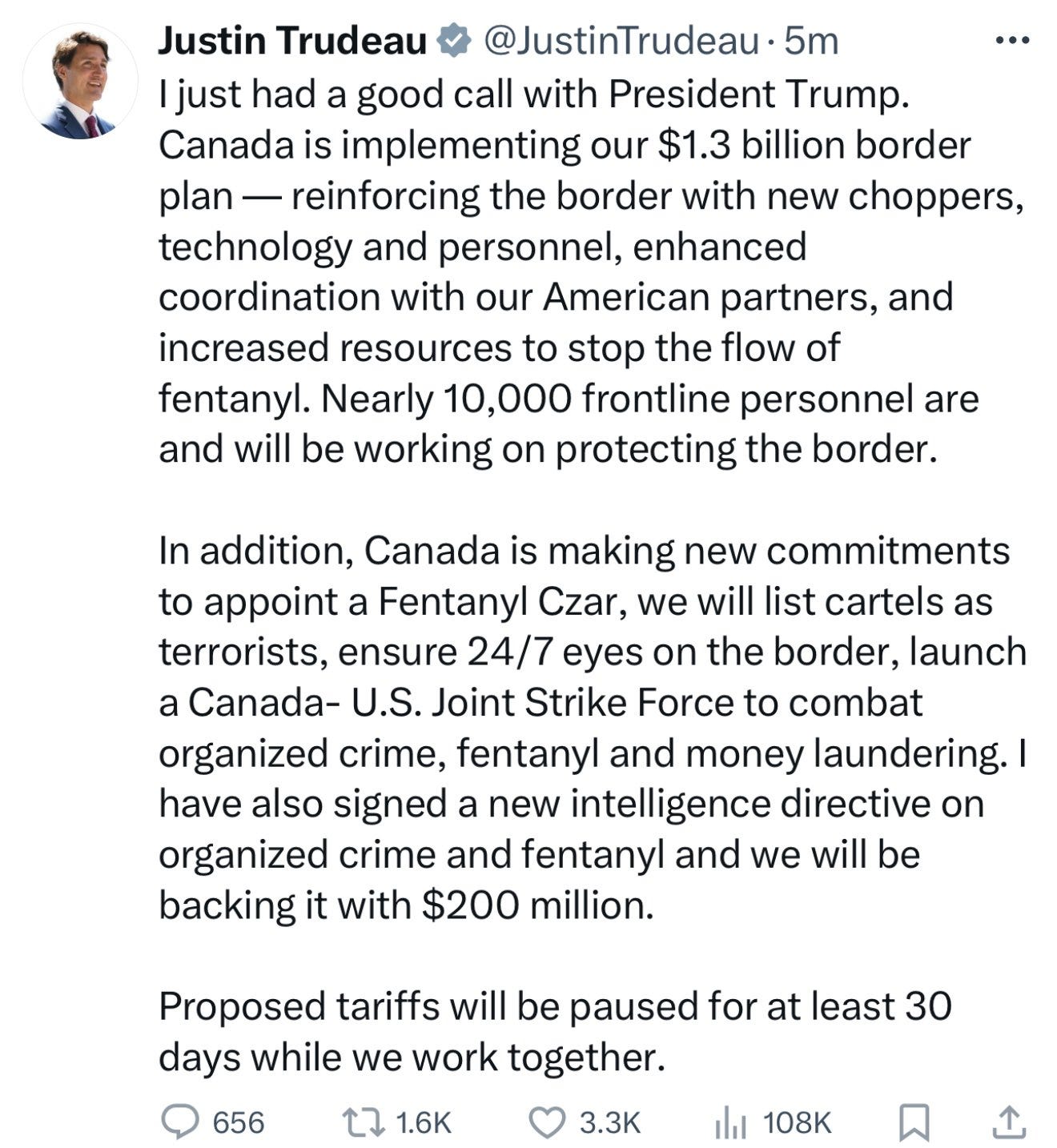Reply to Justin Trudeau's tweet

pos(180,1122)
